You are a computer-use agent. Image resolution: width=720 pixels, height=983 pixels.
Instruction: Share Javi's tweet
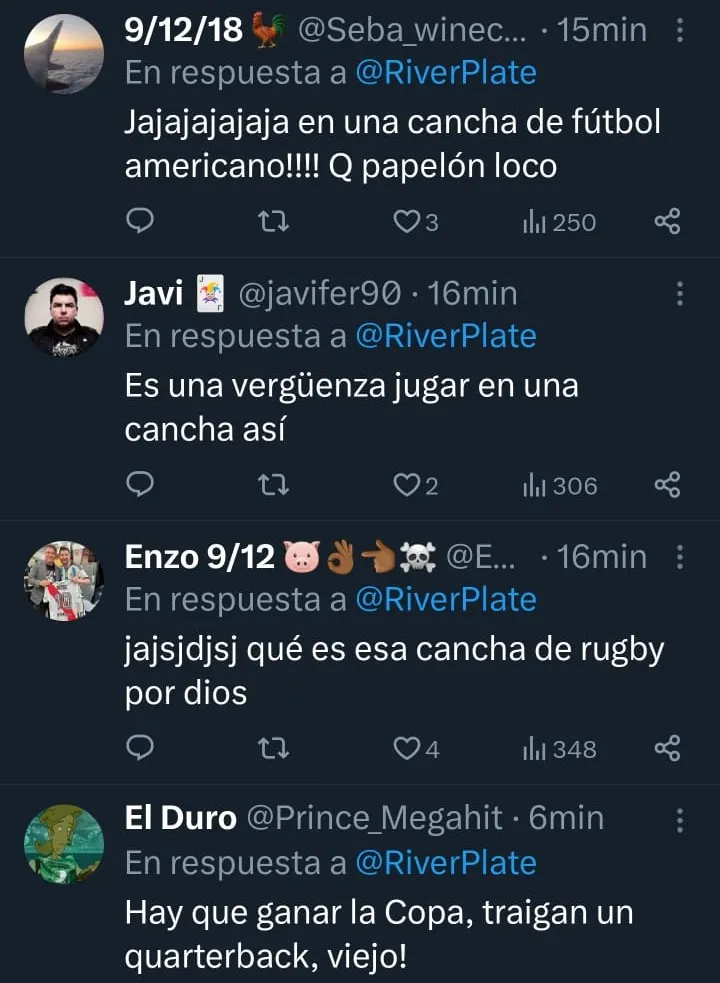pyautogui.click(x=667, y=486)
